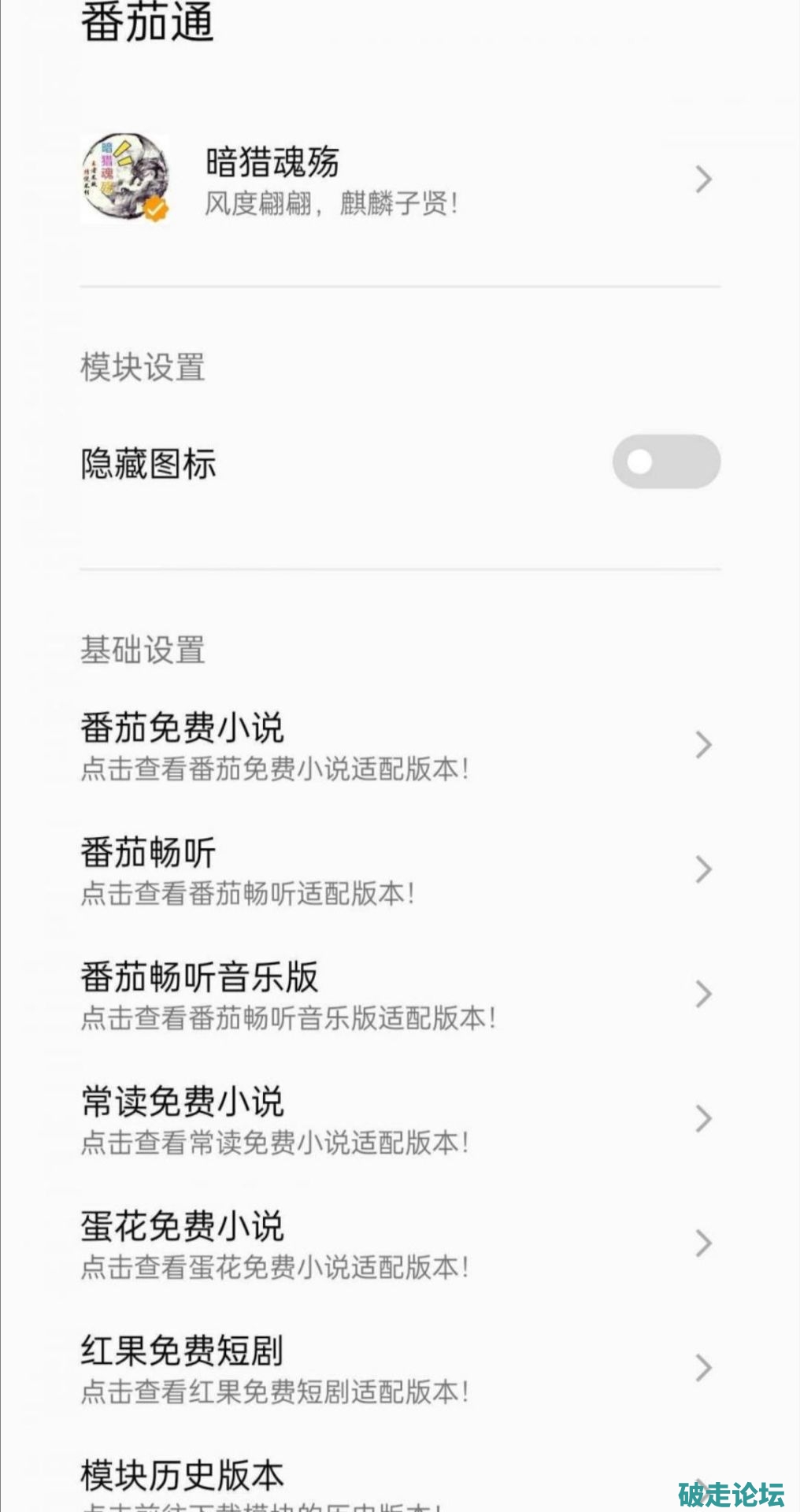Toggle the 隐藏图标 switch
This screenshot has height=1512, width=800.
click(x=665, y=462)
